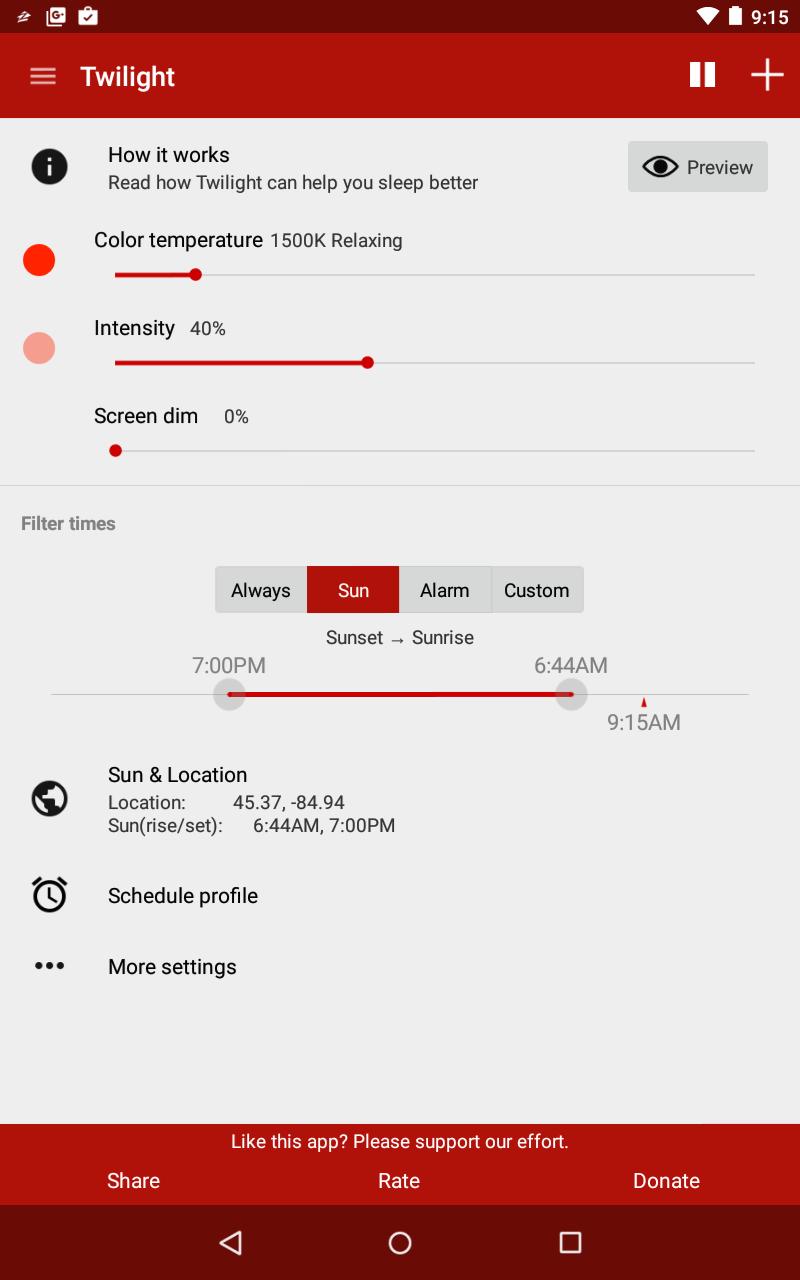The width and height of the screenshot is (800, 1280).
Task: Go back using the system back button
Action: [x=231, y=1243]
